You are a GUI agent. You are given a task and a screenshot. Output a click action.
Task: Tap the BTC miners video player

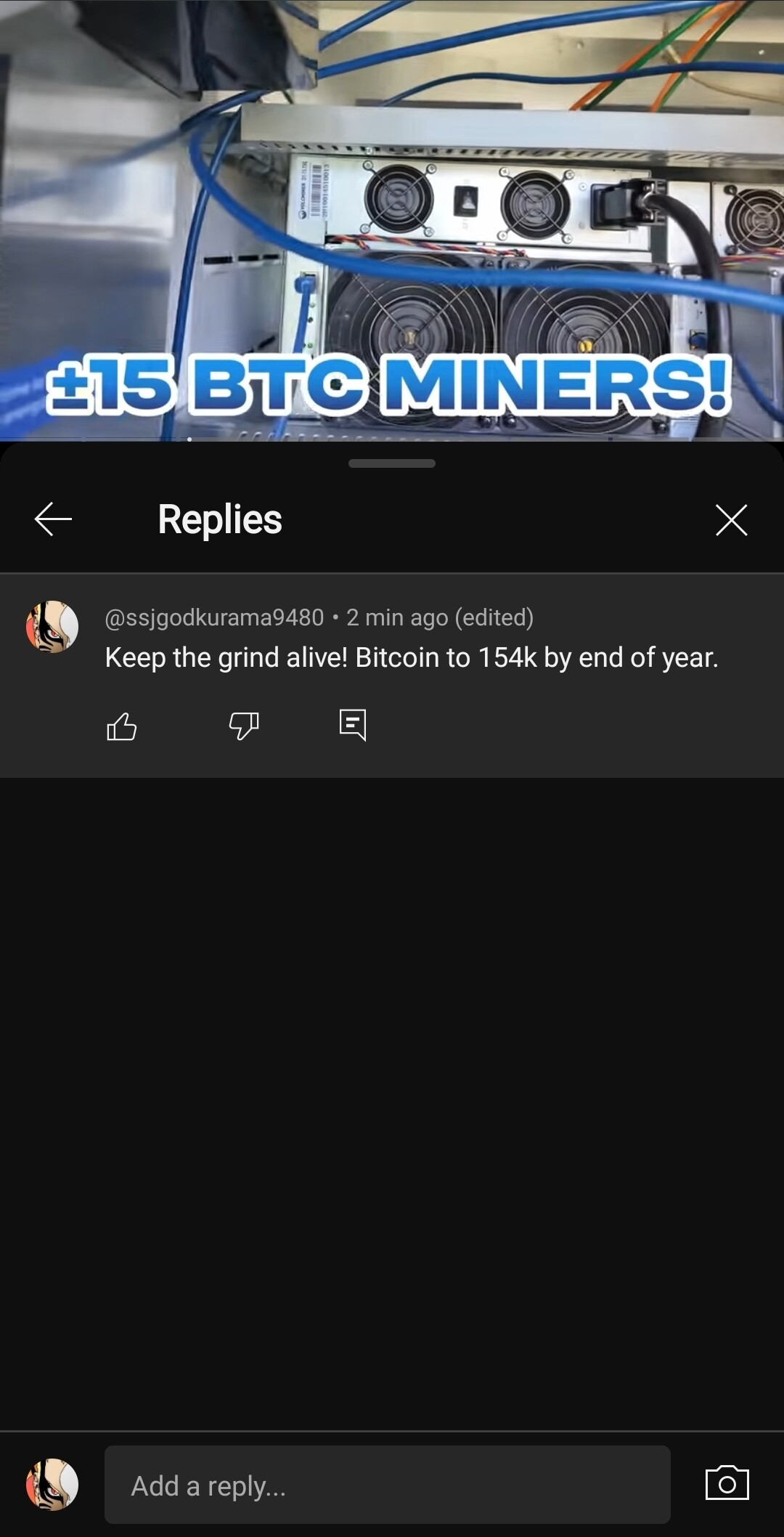coord(392,220)
